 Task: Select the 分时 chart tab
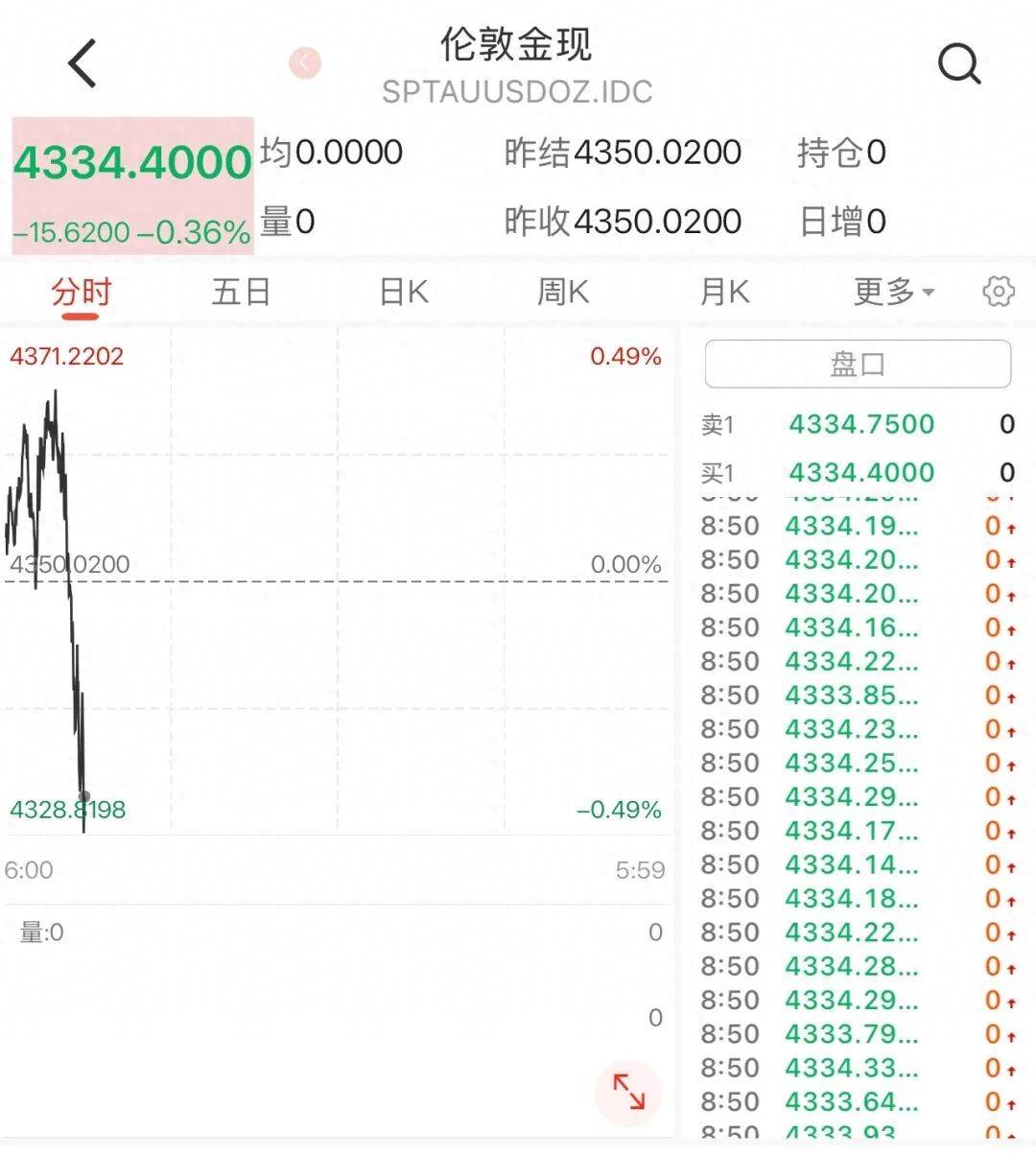coord(82,292)
